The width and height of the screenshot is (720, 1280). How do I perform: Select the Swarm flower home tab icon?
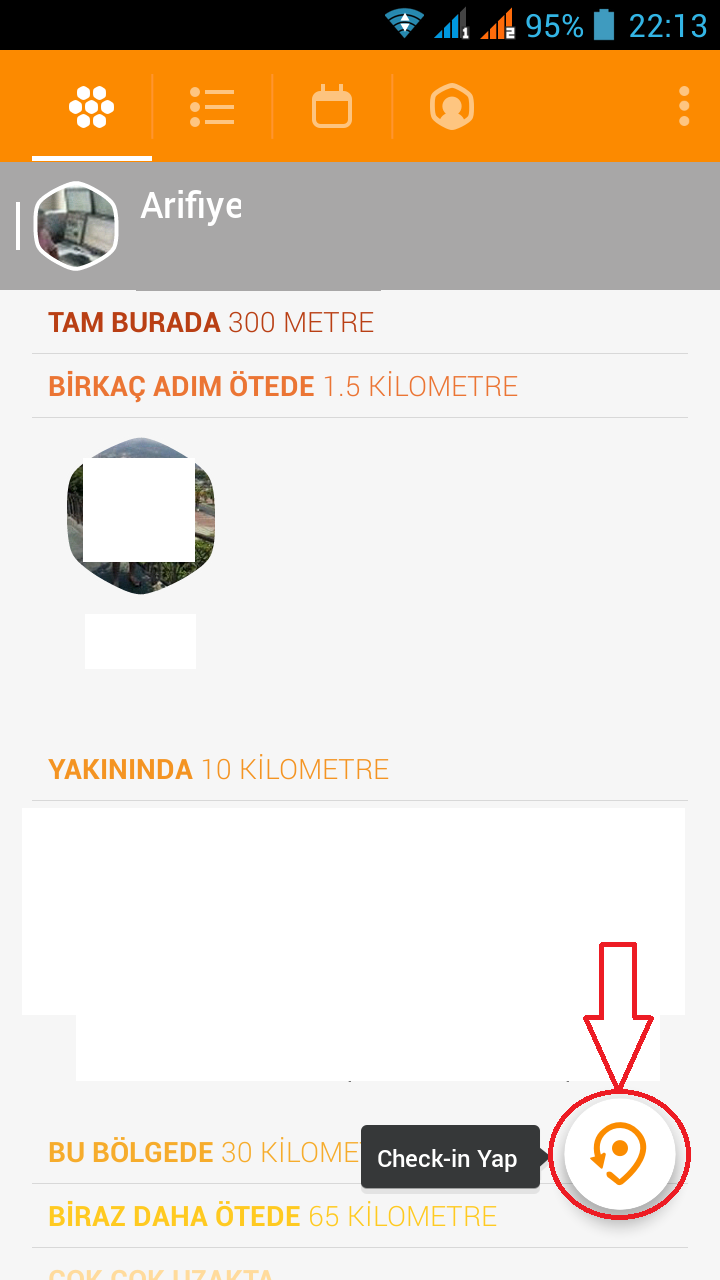coord(91,105)
